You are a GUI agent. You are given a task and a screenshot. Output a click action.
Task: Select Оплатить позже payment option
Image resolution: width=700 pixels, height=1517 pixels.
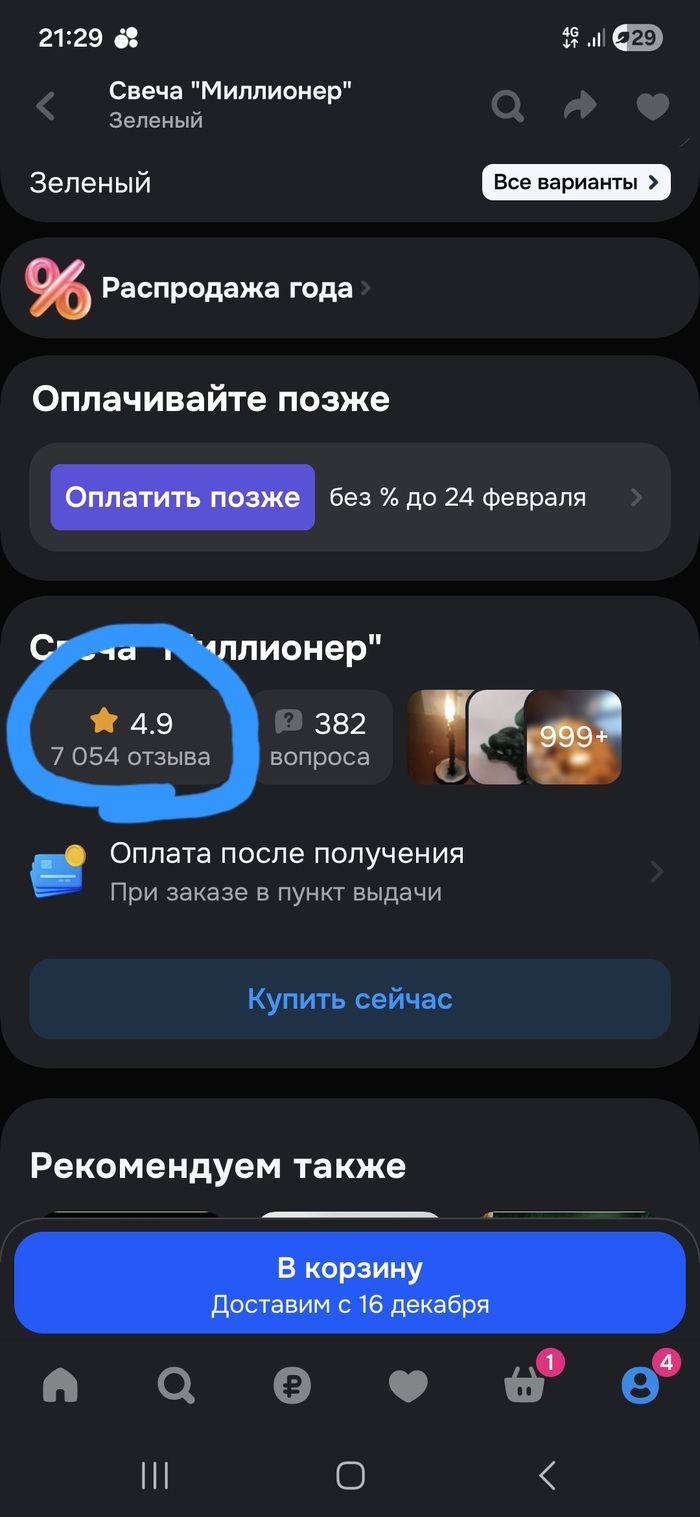point(183,497)
